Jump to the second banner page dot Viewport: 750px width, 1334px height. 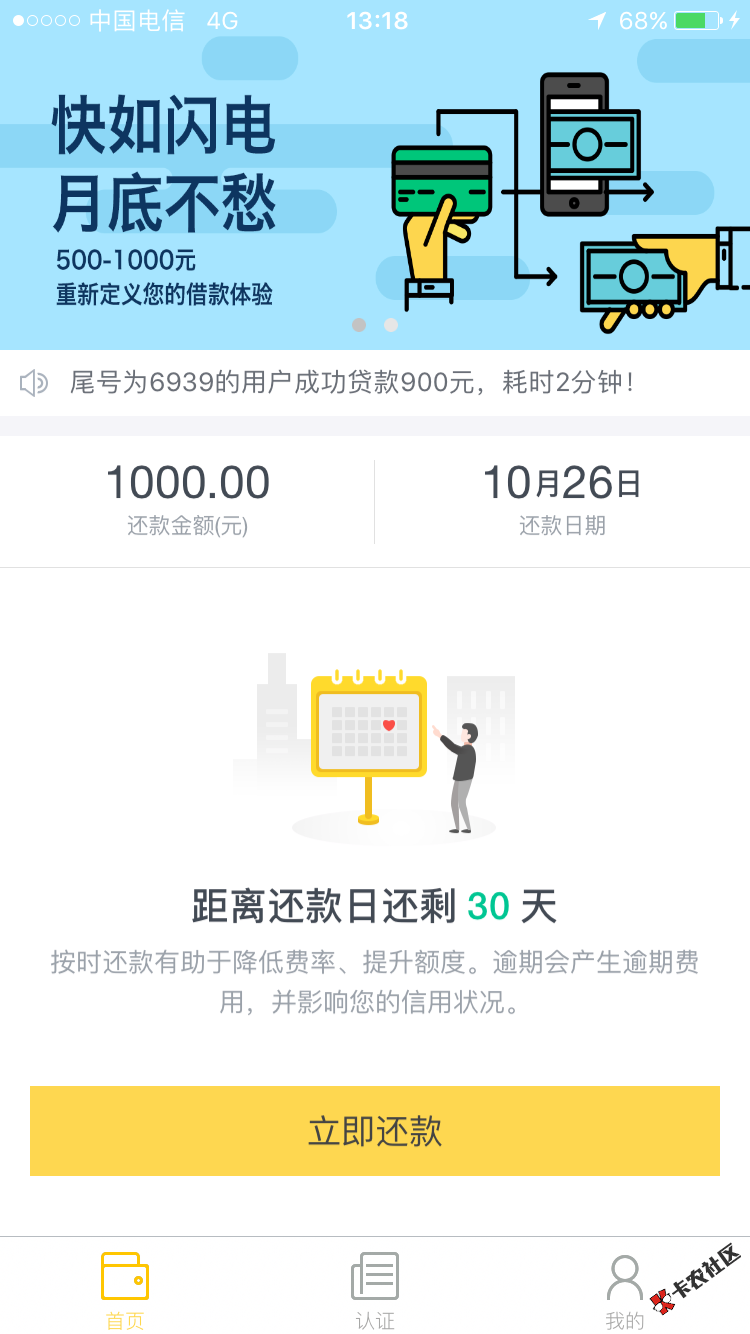point(391,325)
